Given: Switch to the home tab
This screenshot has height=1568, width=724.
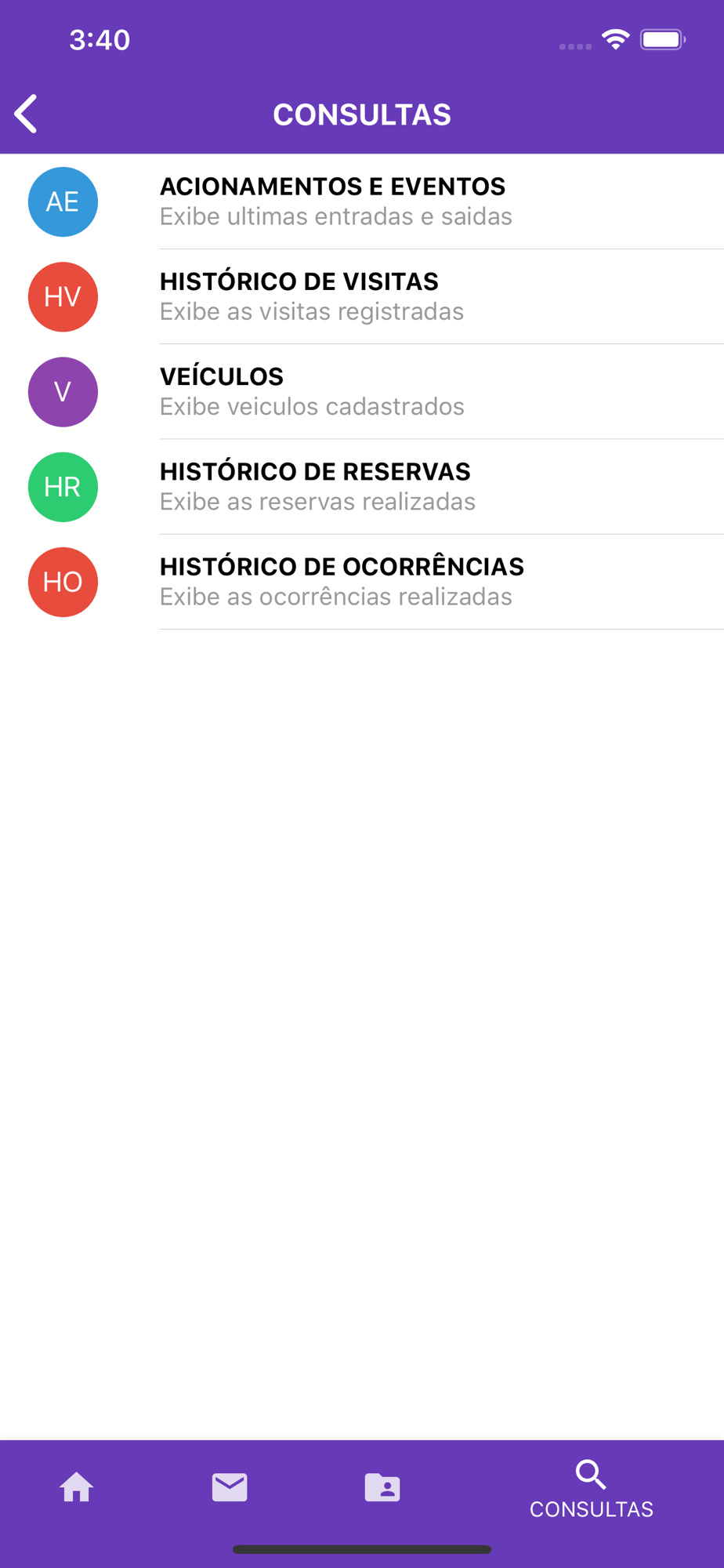Looking at the screenshot, I should click(77, 1487).
